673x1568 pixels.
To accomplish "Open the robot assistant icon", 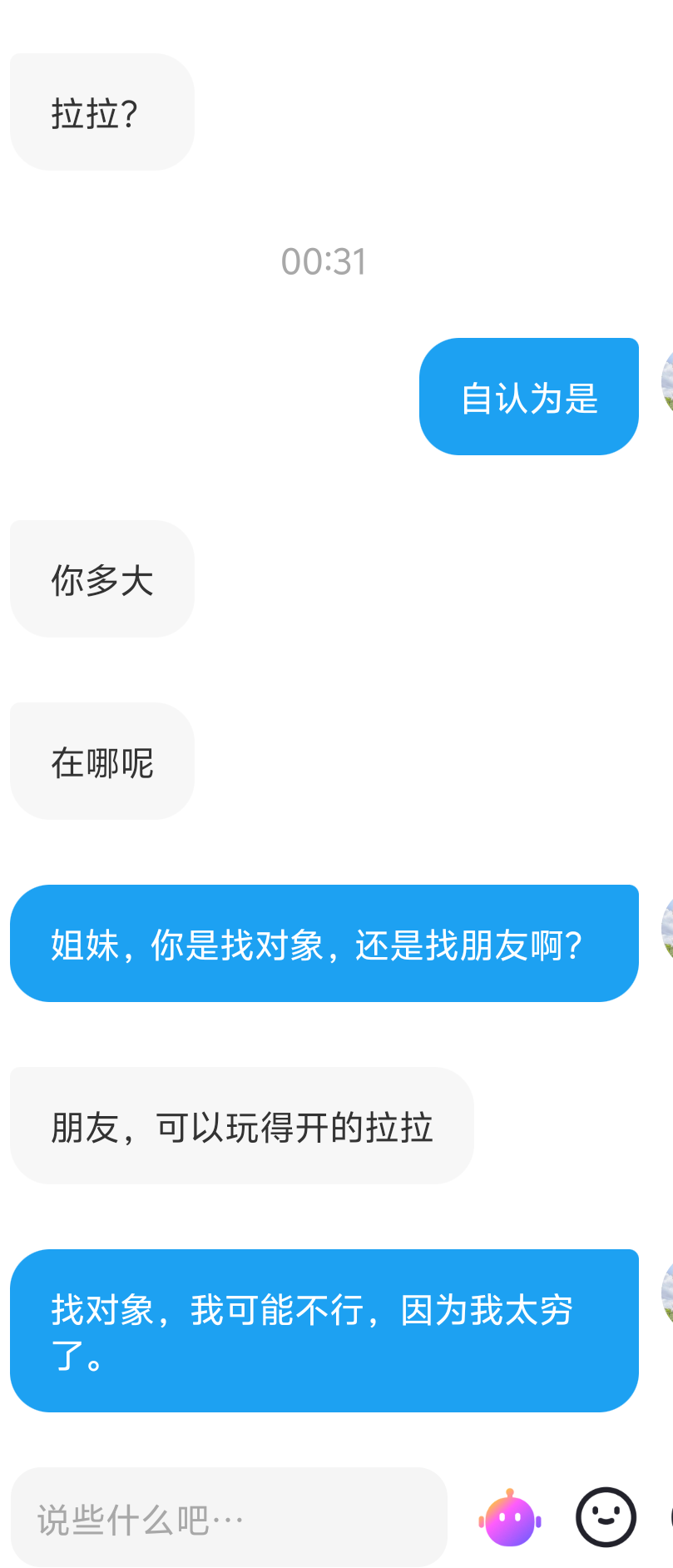I will [x=510, y=1520].
